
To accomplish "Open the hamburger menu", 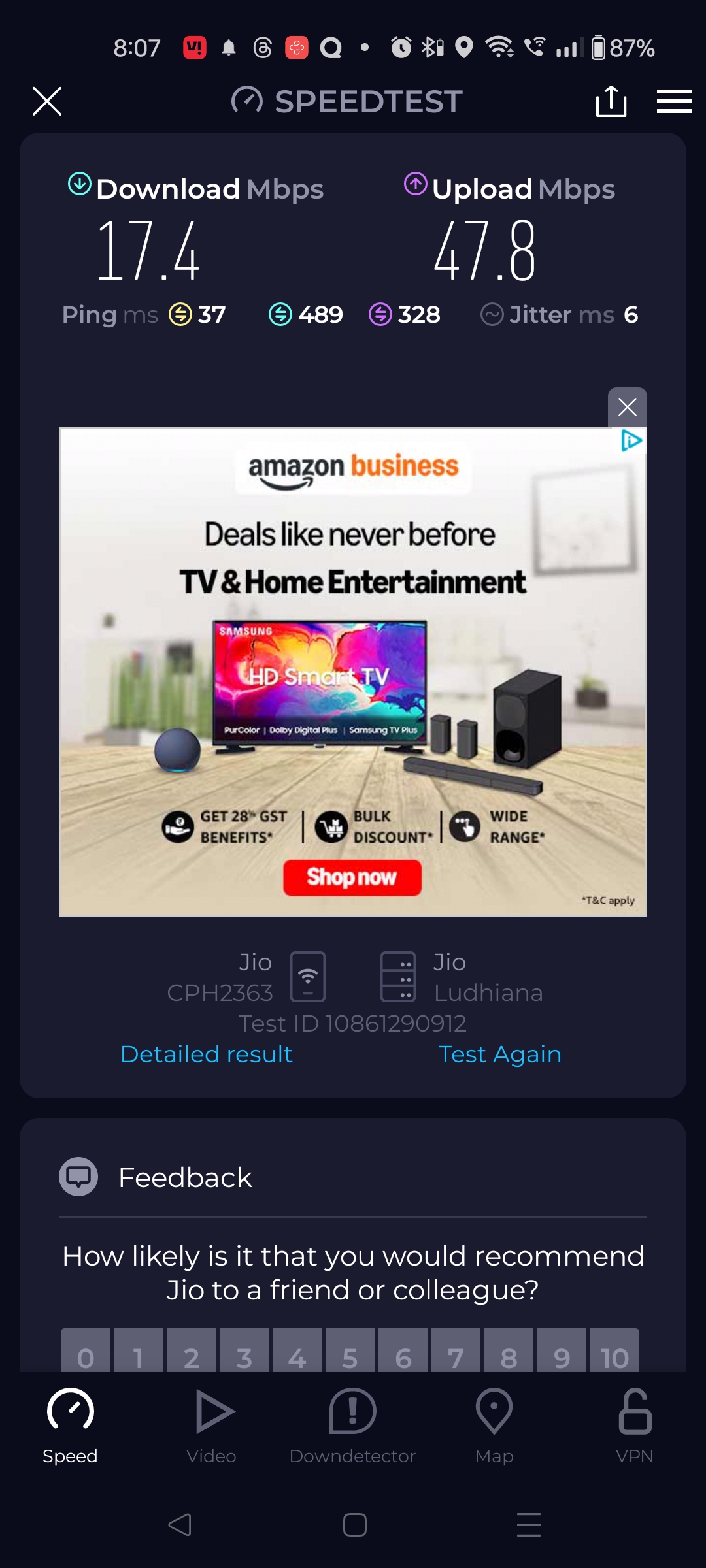I will [x=674, y=101].
